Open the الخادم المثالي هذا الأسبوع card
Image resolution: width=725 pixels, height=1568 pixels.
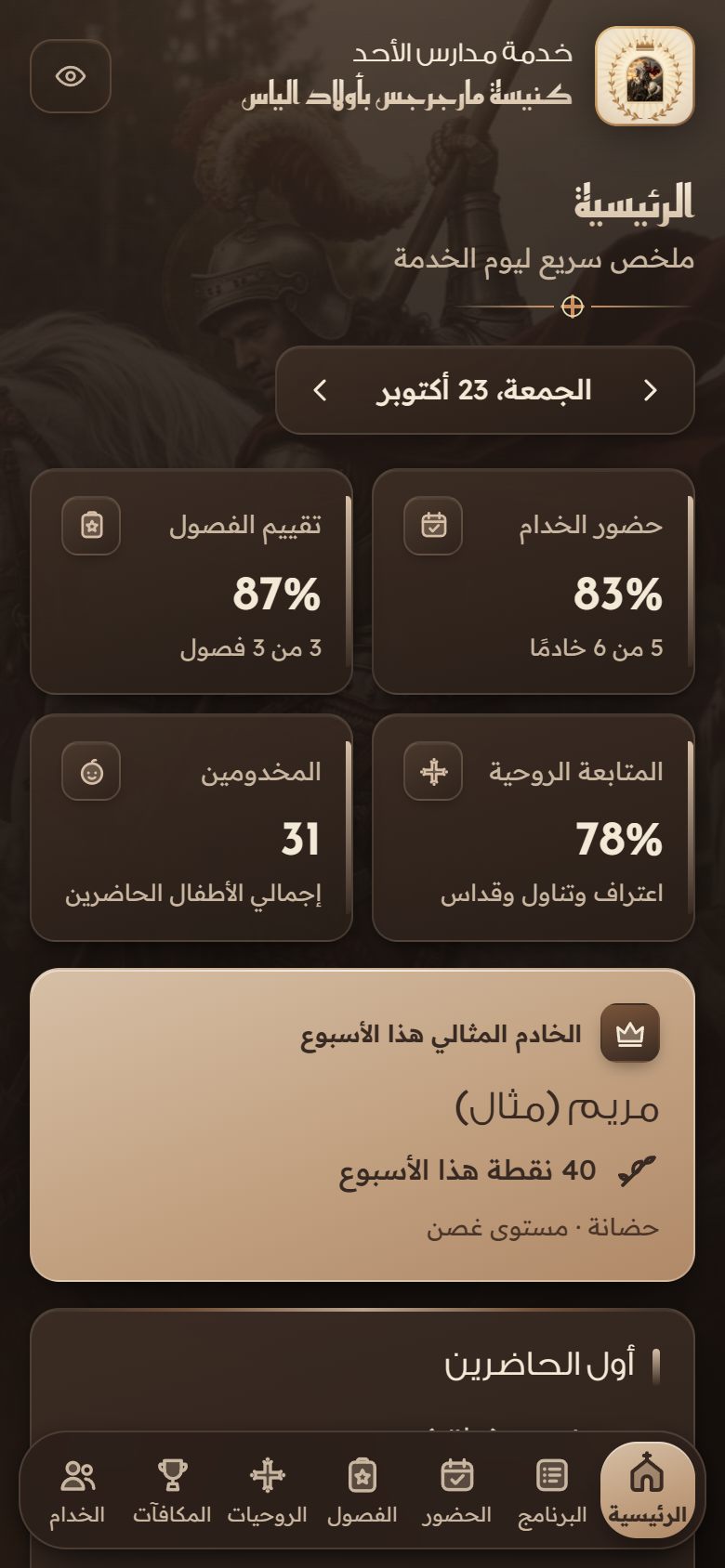coord(362,1125)
